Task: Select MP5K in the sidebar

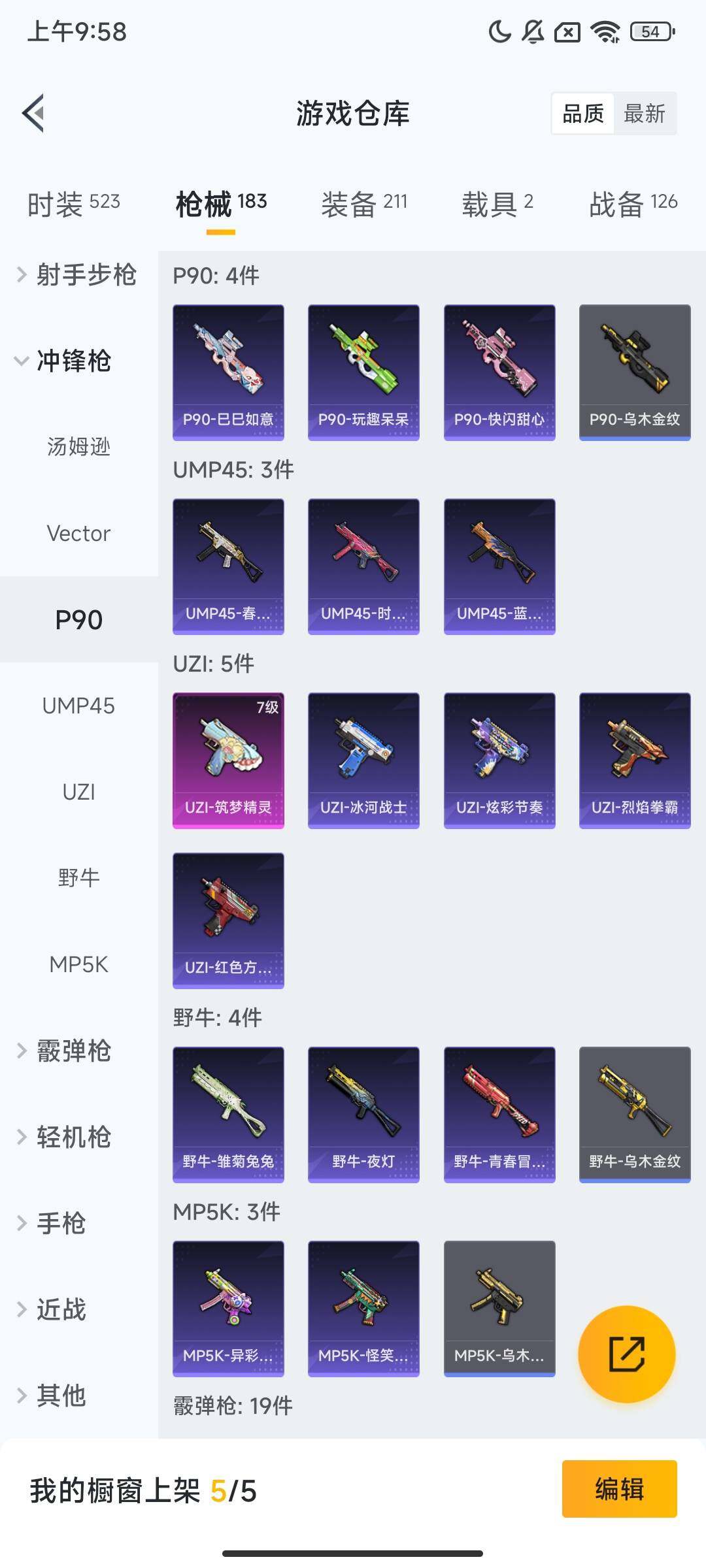Action: click(x=78, y=965)
